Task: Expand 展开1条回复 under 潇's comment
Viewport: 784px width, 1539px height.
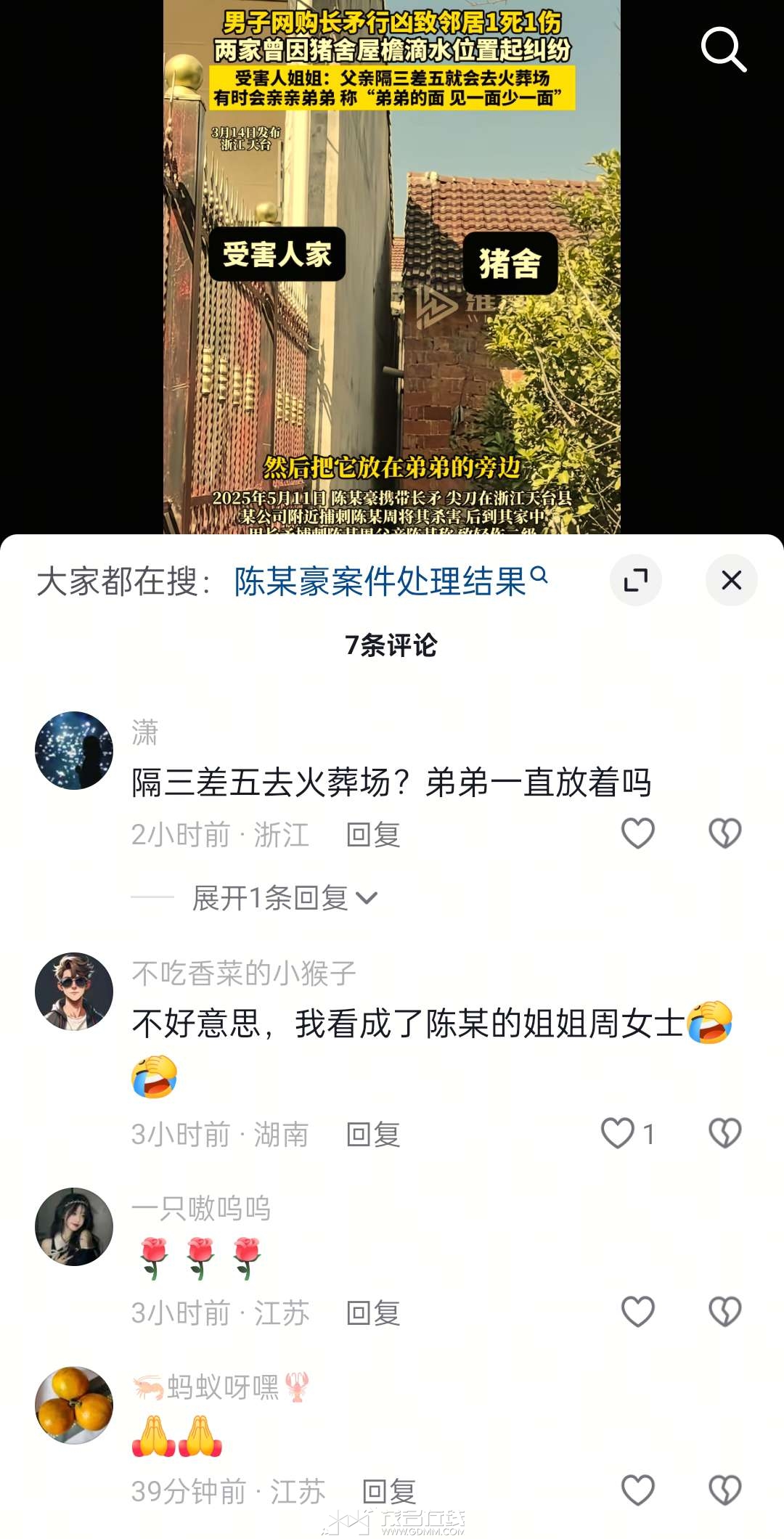Action: point(285,898)
